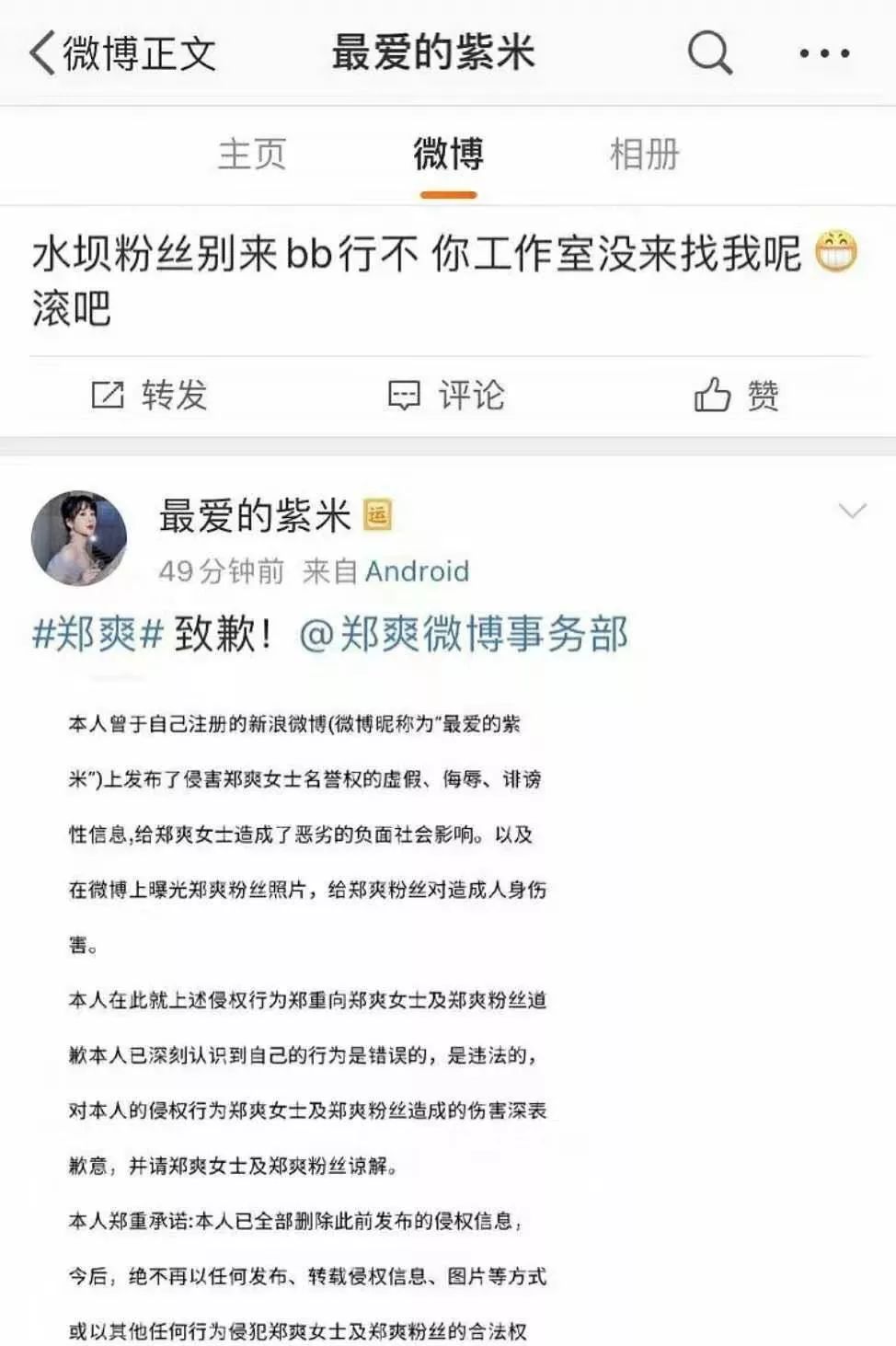Screen dimensions: 896x1346
Task: Select the 微博 tab
Action: point(448,154)
